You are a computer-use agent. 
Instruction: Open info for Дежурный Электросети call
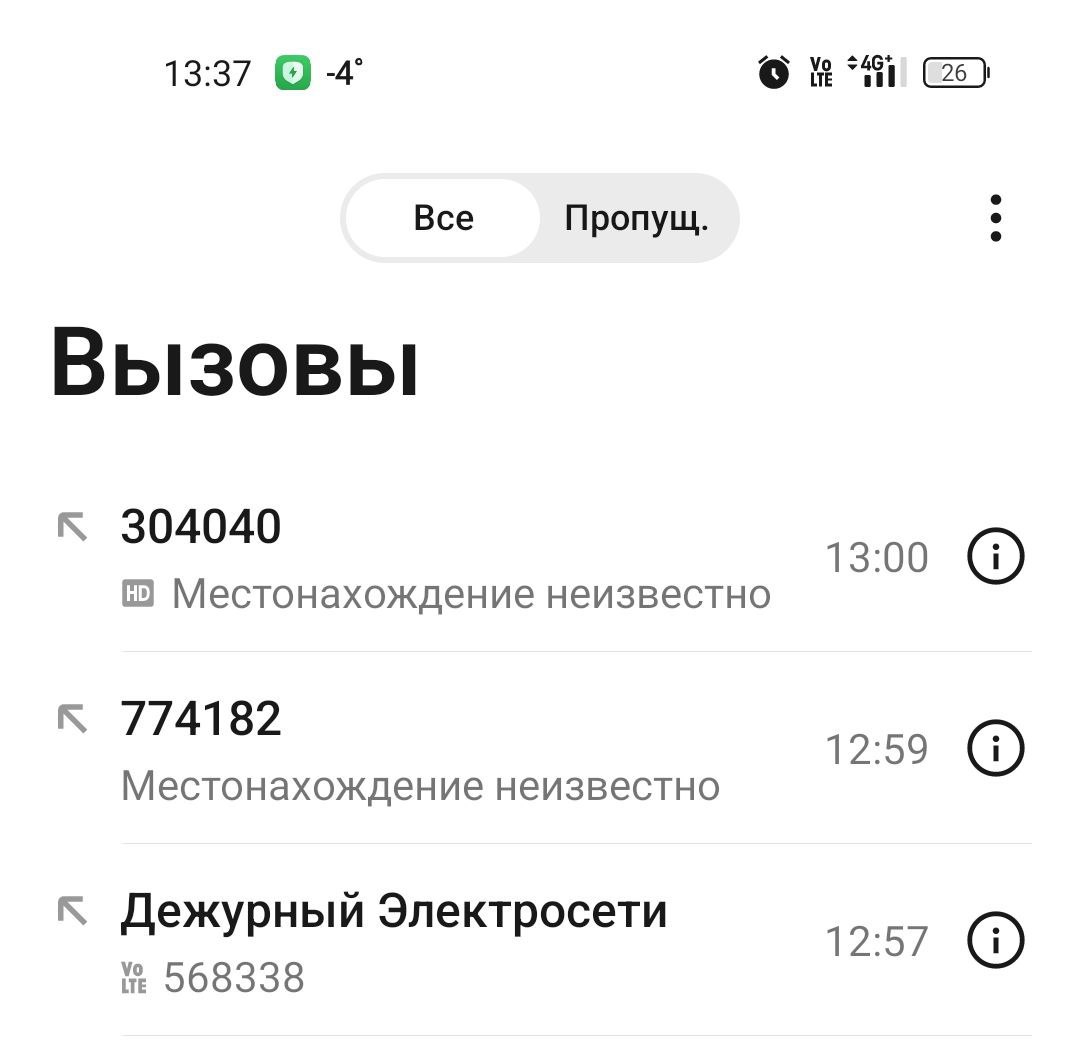point(995,941)
